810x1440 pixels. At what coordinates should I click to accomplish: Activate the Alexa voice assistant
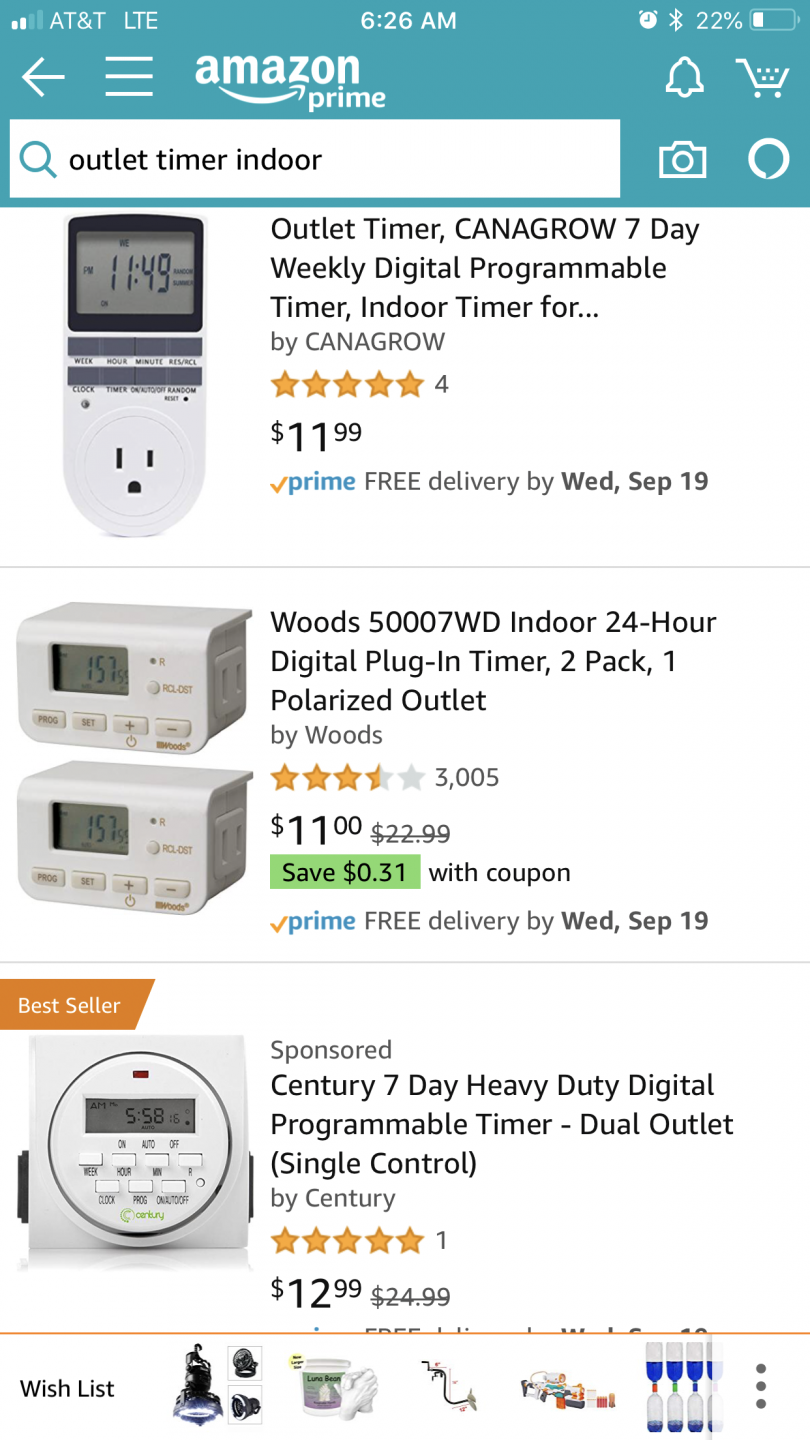(x=768, y=160)
